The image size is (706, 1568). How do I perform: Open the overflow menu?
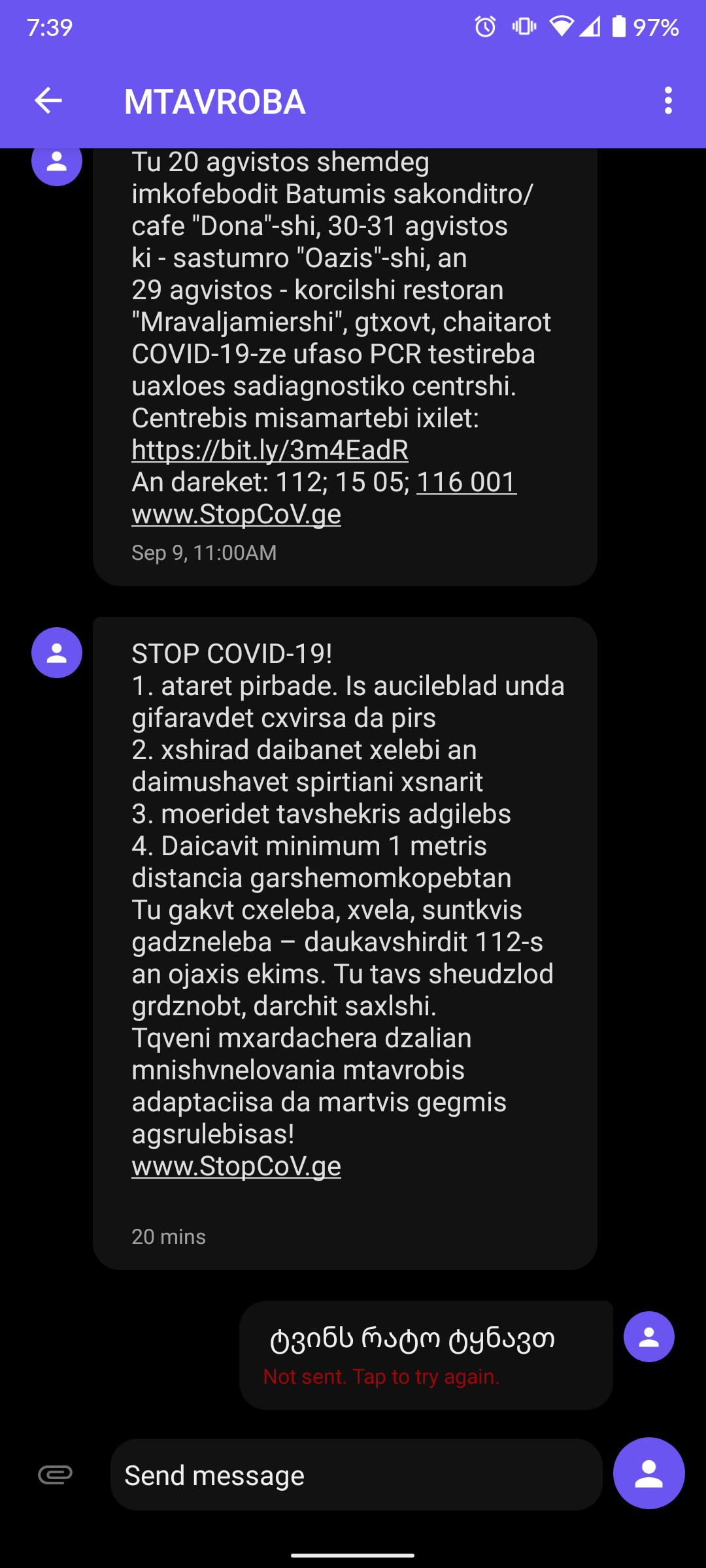click(667, 101)
